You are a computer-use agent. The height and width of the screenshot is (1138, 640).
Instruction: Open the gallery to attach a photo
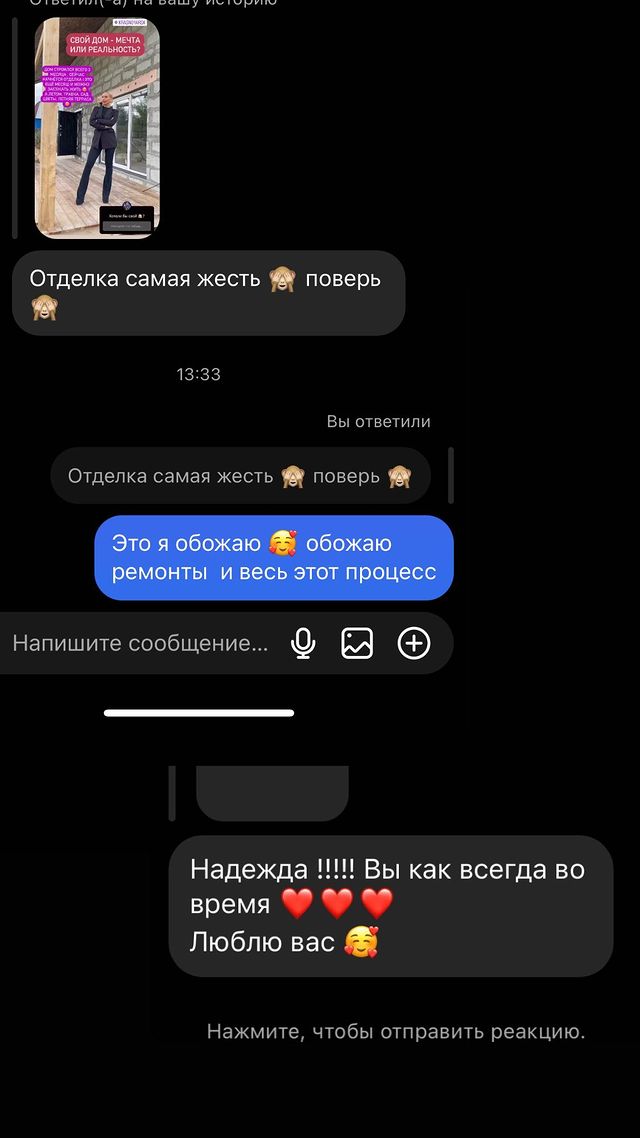pyautogui.click(x=357, y=643)
